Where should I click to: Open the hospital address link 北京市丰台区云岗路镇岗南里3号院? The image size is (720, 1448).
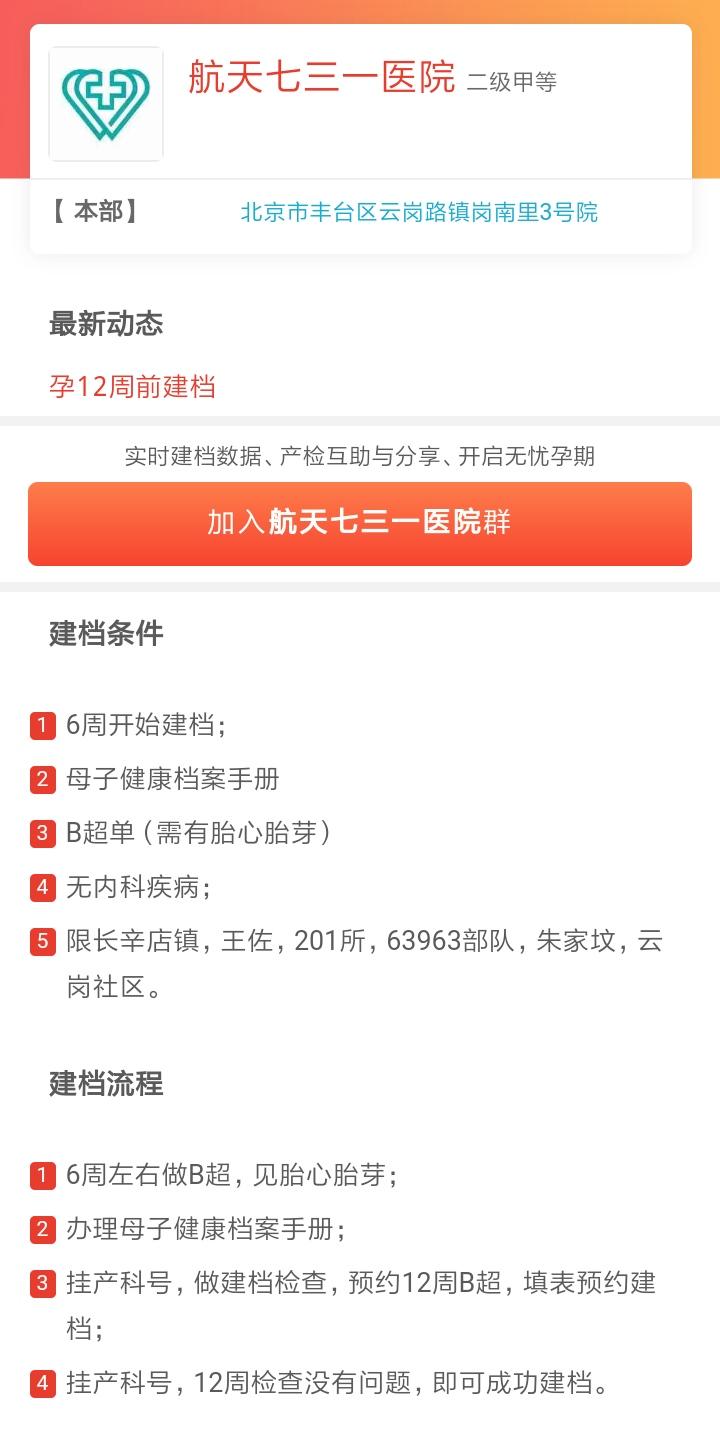coord(420,210)
